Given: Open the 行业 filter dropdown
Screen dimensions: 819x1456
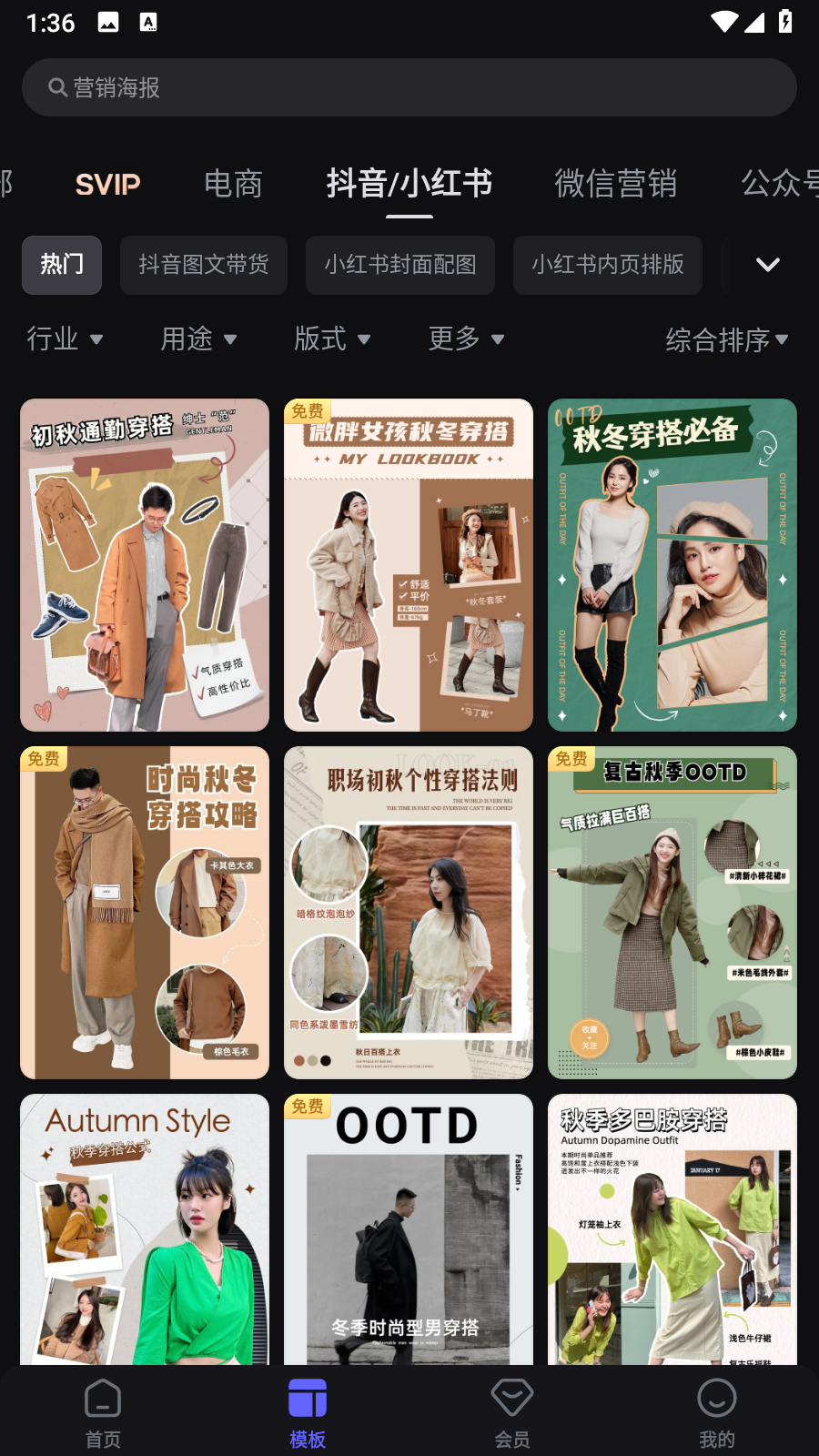Looking at the screenshot, I should pyautogui.click(x=65, y=339).
